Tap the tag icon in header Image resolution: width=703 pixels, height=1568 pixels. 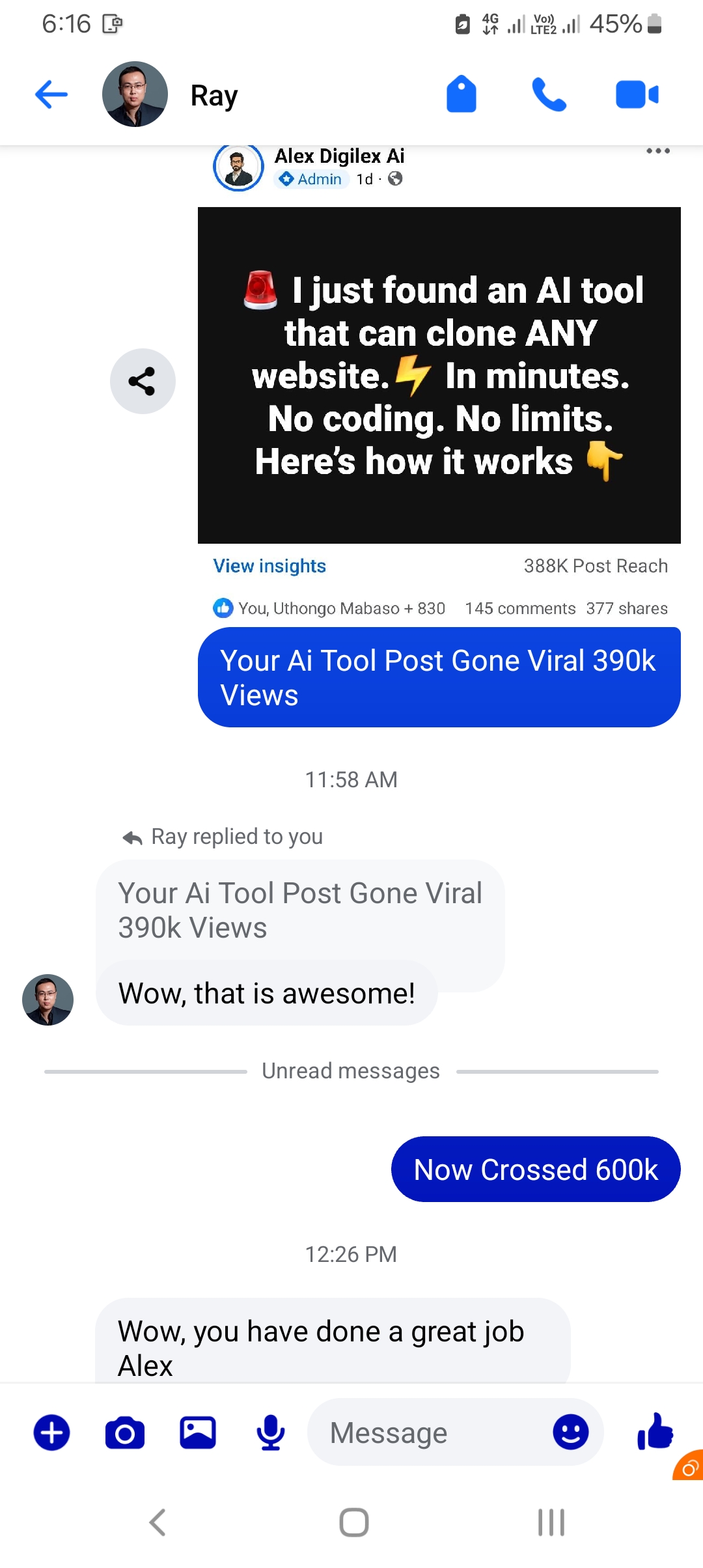coord(462,94)
